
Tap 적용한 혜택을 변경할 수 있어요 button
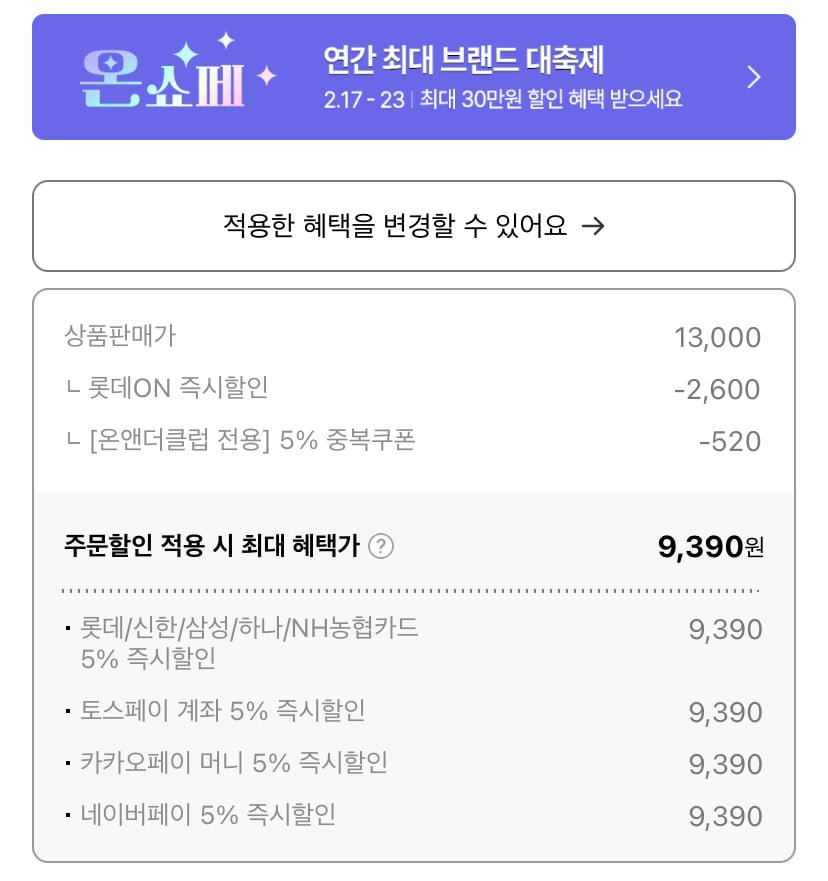pyautogui.click(x=413, y=226)
